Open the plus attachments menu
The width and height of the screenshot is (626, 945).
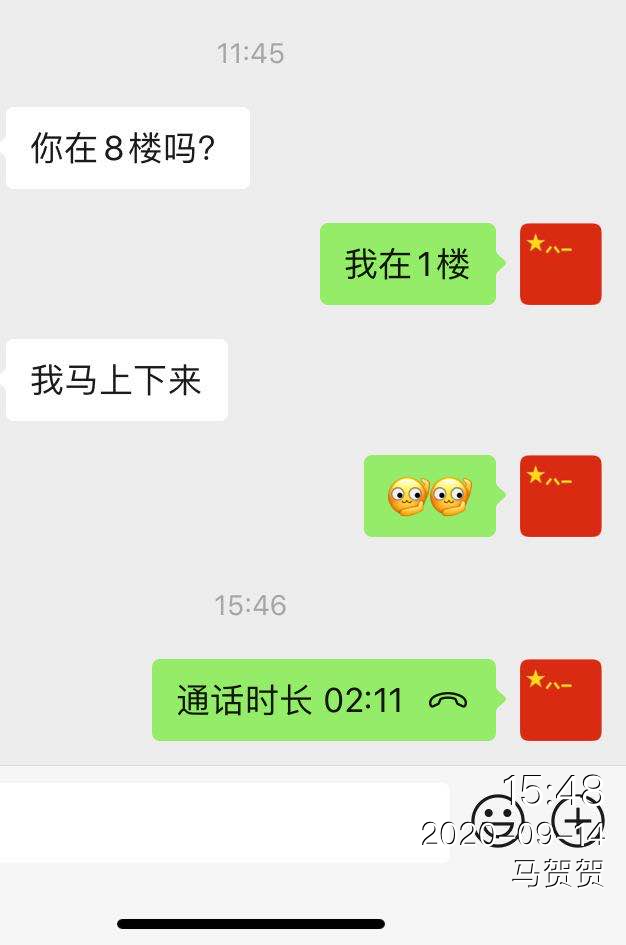578,820
